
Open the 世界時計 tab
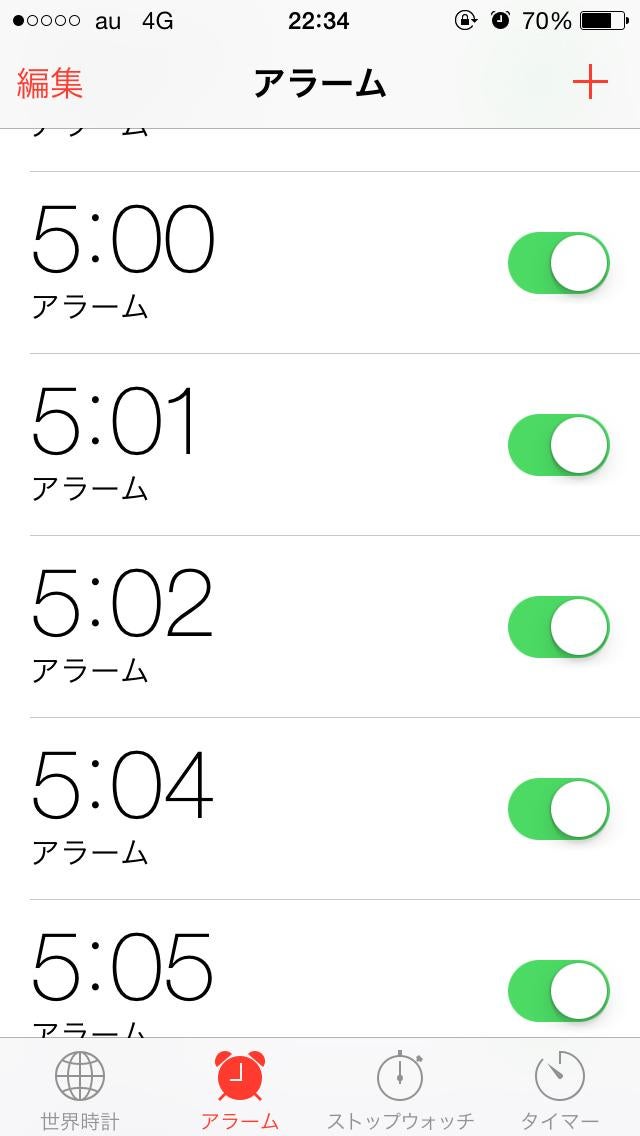click(80, 1089)
